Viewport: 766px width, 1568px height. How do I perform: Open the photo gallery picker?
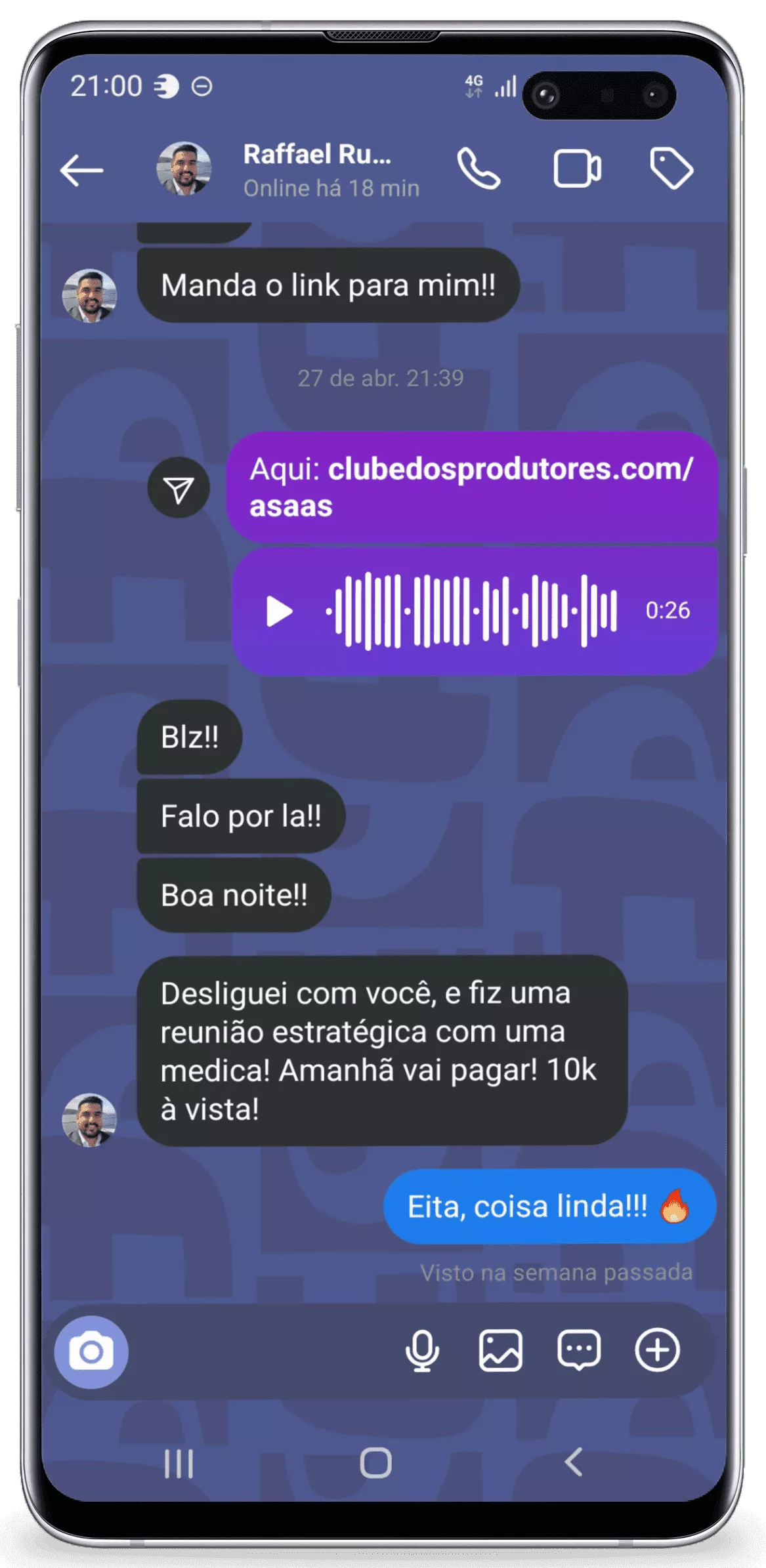[500, 1351]
